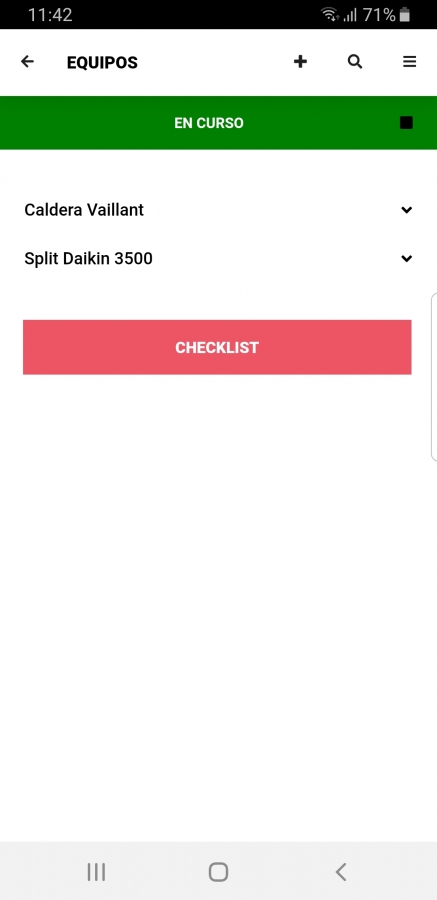437x900 pixels.
Task: Go back using the app bar arrow
Action: point(27,61)
